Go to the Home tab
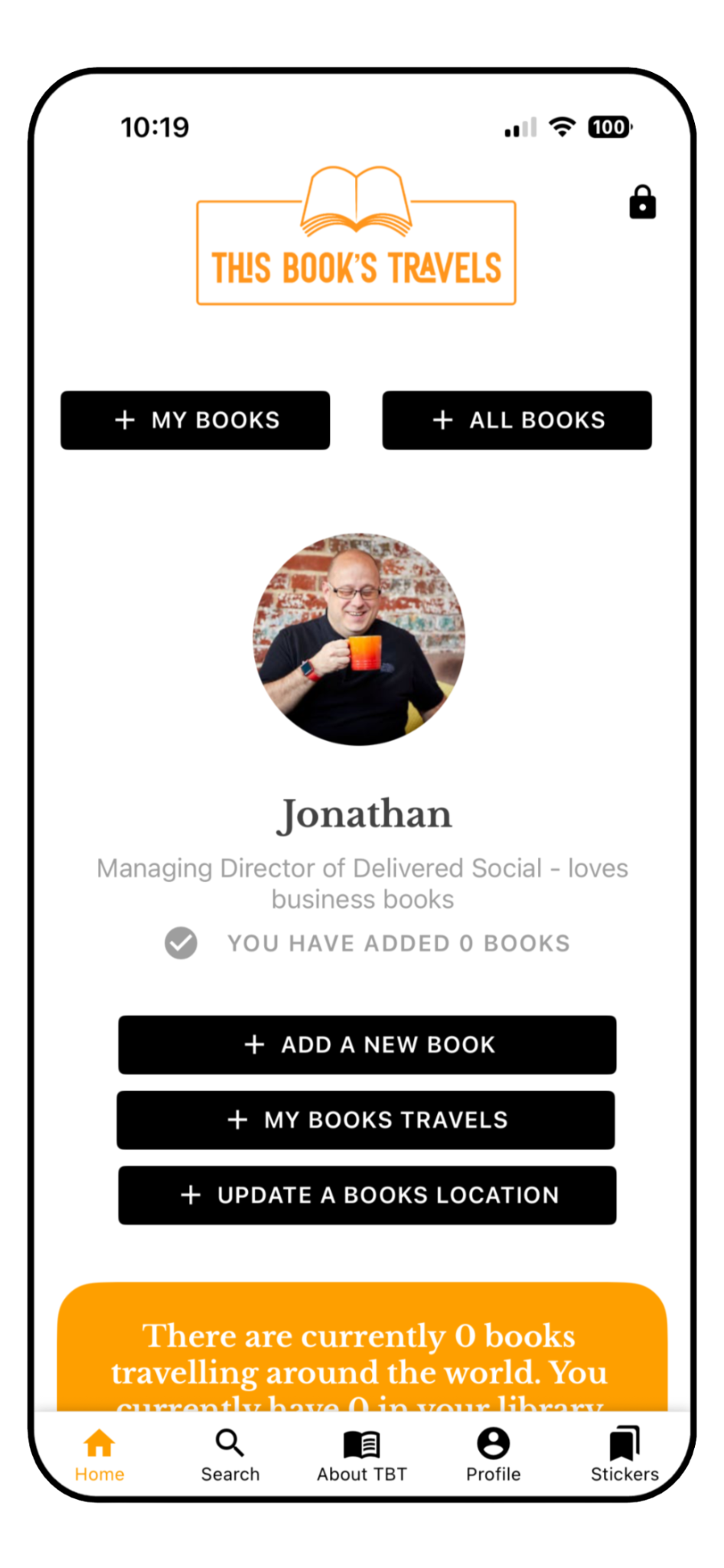The height and width of the screenshot is (1568, 724). pos(99,1455)
